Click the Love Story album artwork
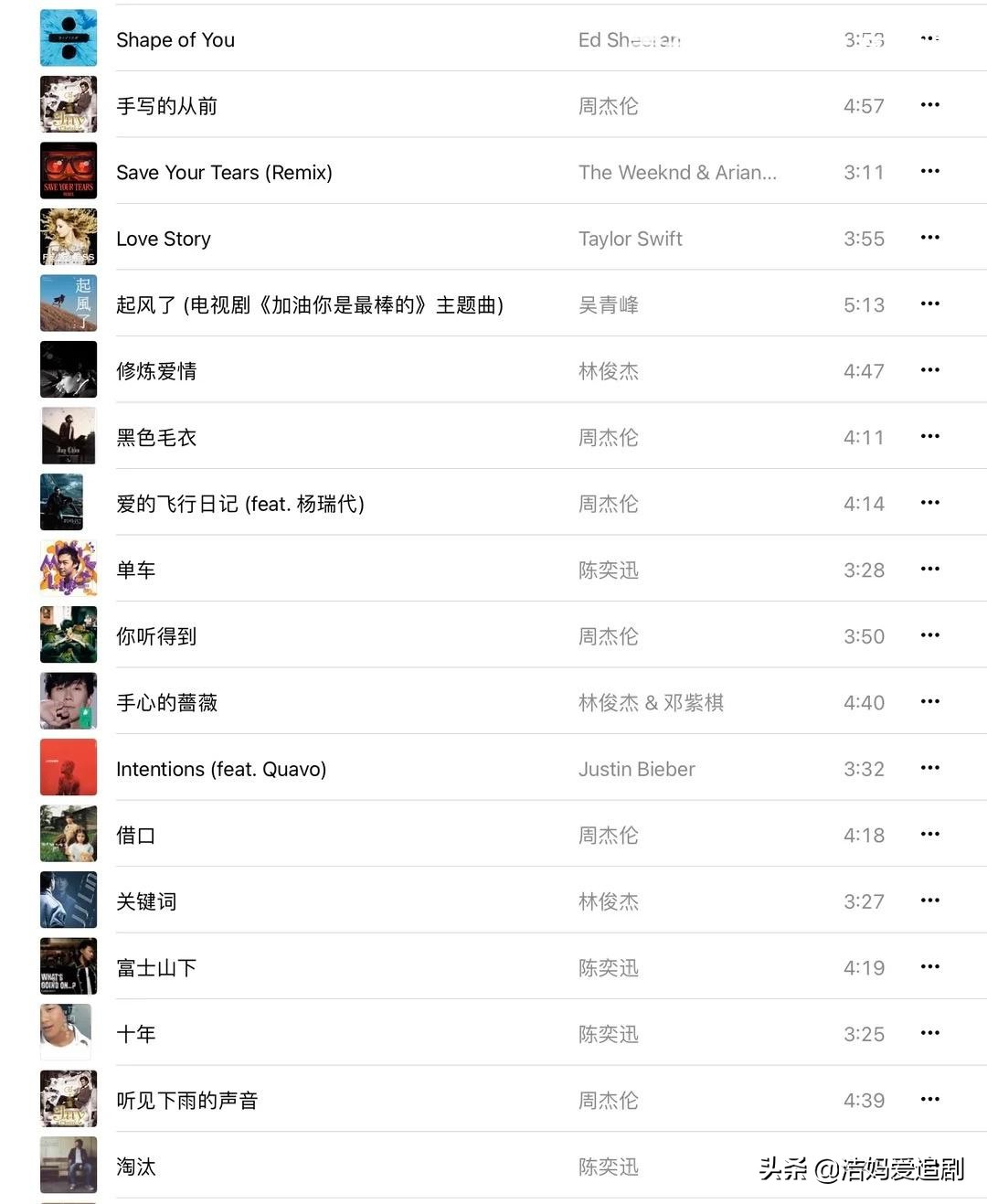The width and height of the screenshot is (987, 1204). click(68, 237)
